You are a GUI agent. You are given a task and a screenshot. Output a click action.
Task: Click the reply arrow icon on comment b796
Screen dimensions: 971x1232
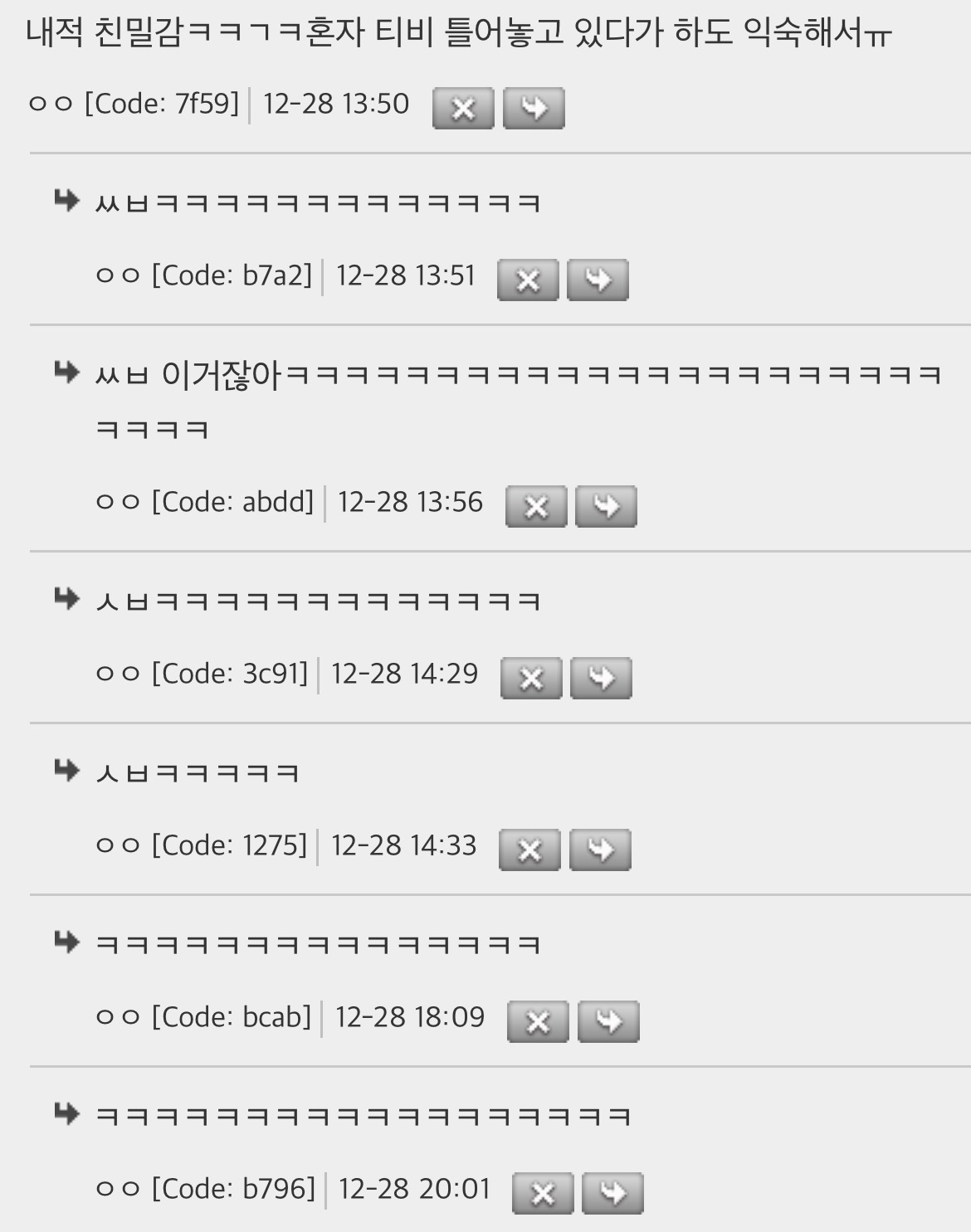(x=613, y=1191)
